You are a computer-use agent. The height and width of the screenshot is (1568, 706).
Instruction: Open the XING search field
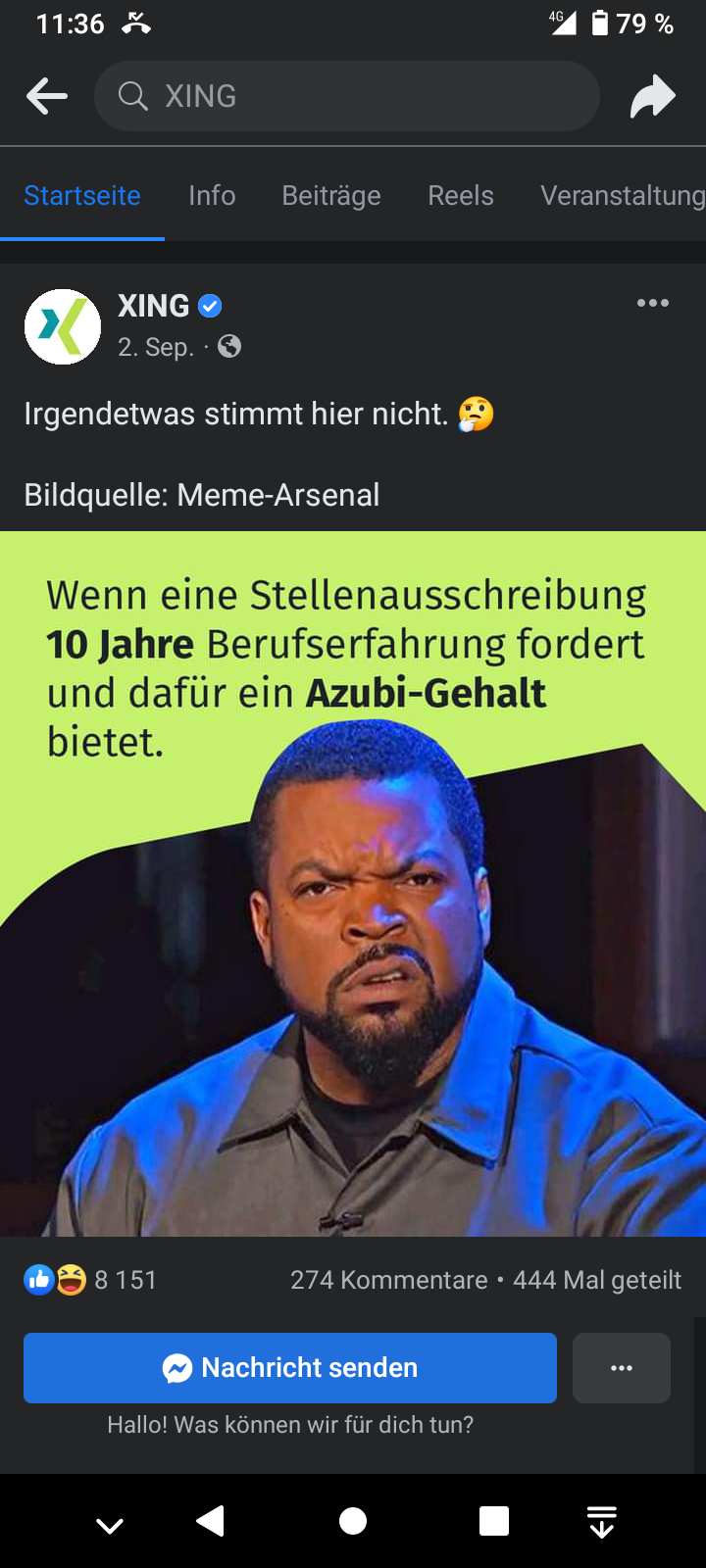346,96
